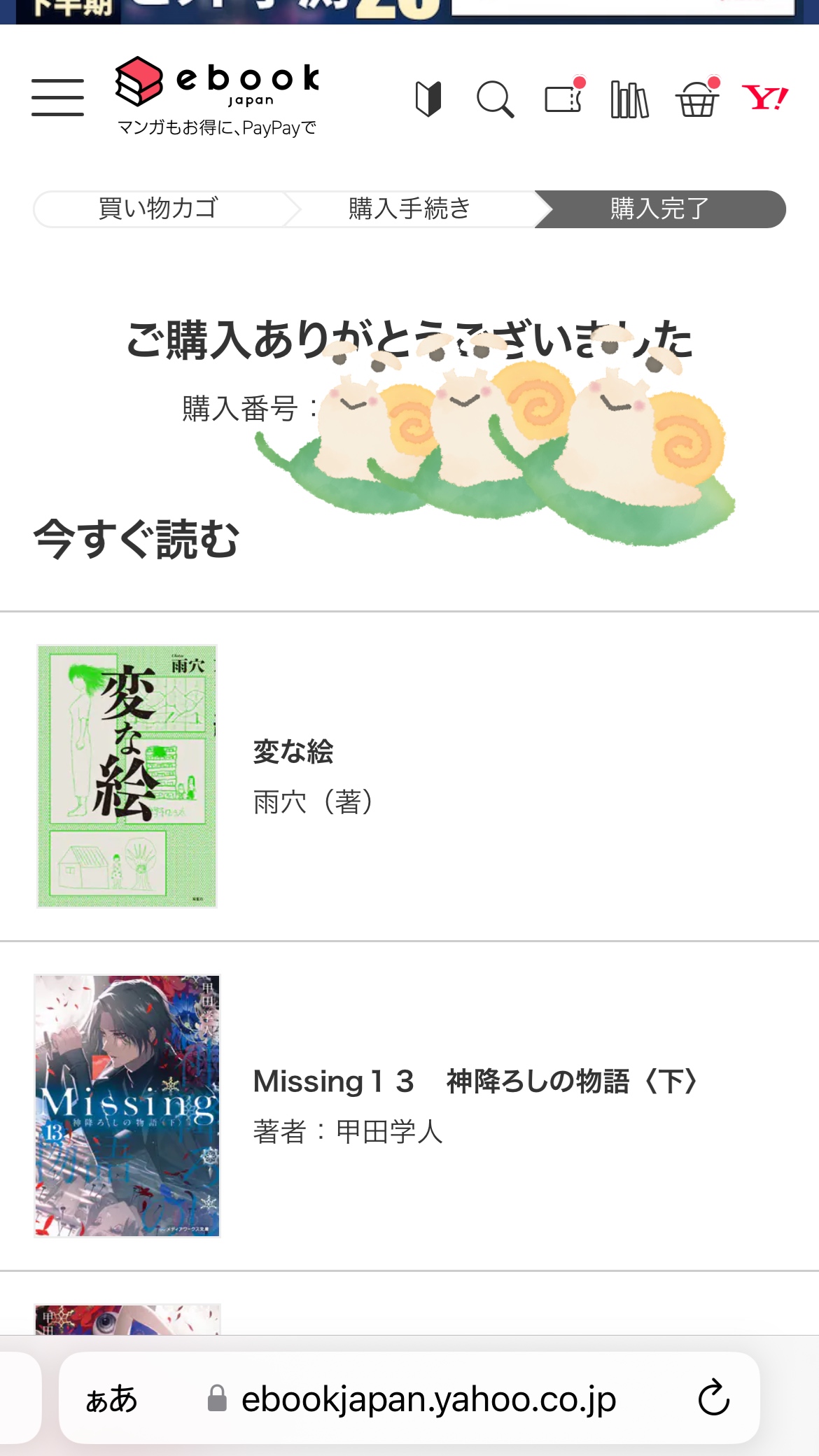Open the bookshelf icon
The image size is (819, 1456).
coord(629,99)
